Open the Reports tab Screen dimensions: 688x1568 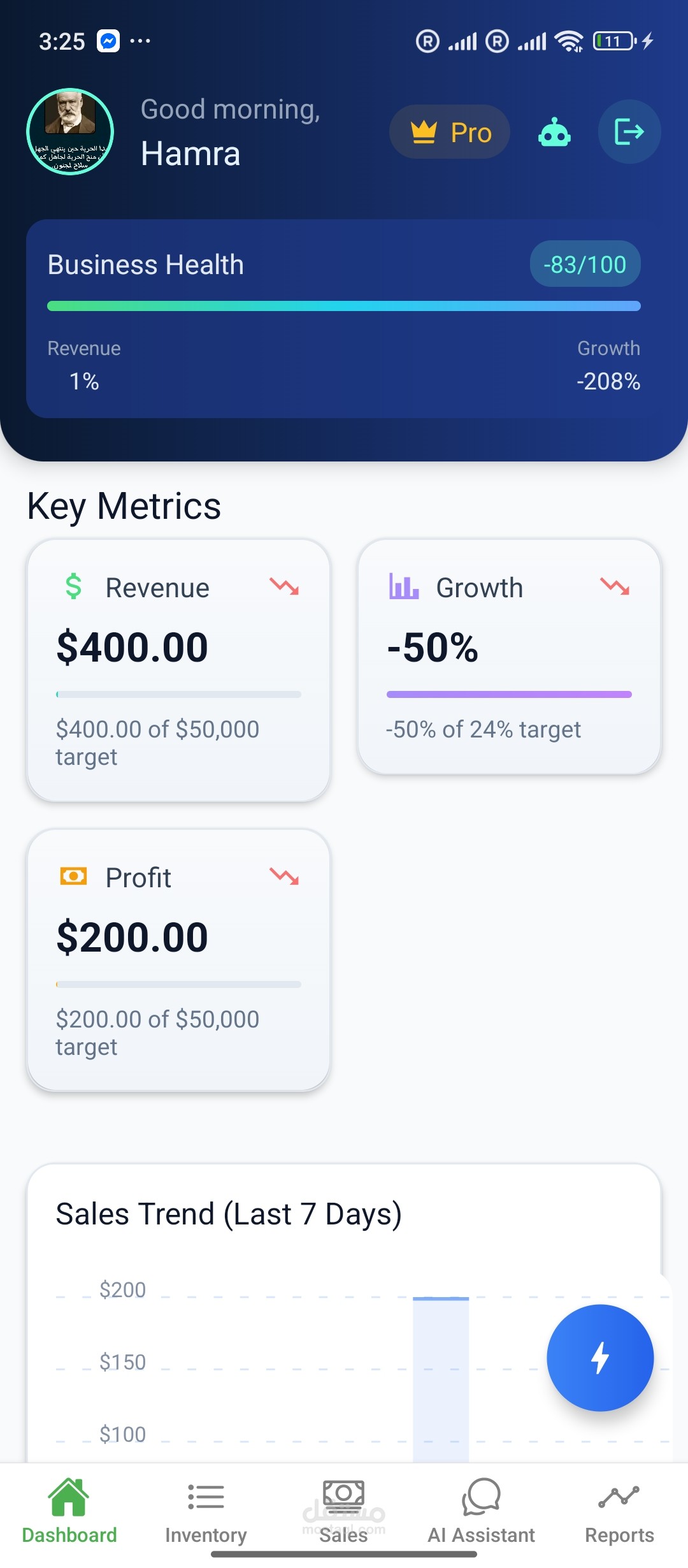click(x=619, y=1512)
